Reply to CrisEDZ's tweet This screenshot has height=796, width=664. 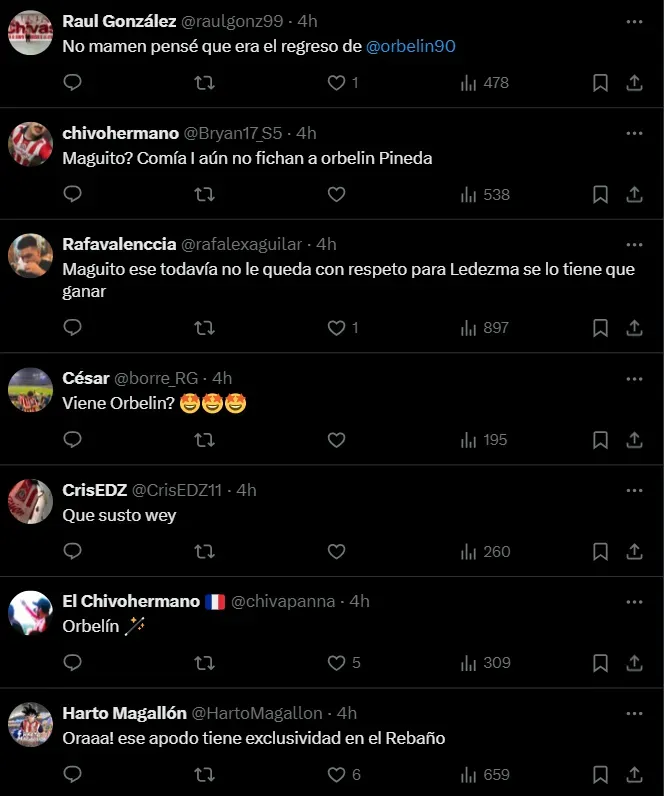coord(72,551)
